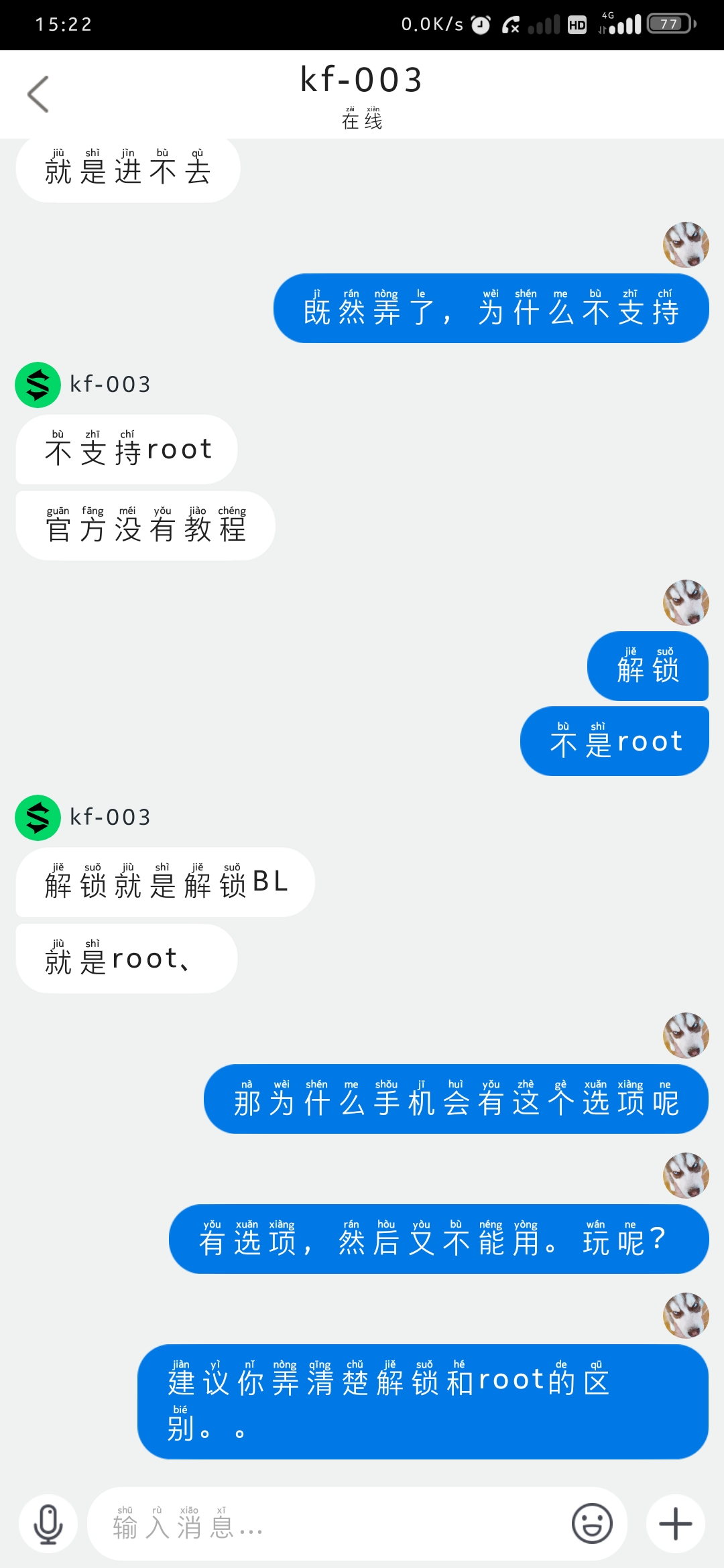Tap the kf-003 avatar above 不支持root
This screenshot has width=724, height=1568.
coord(38,385)
